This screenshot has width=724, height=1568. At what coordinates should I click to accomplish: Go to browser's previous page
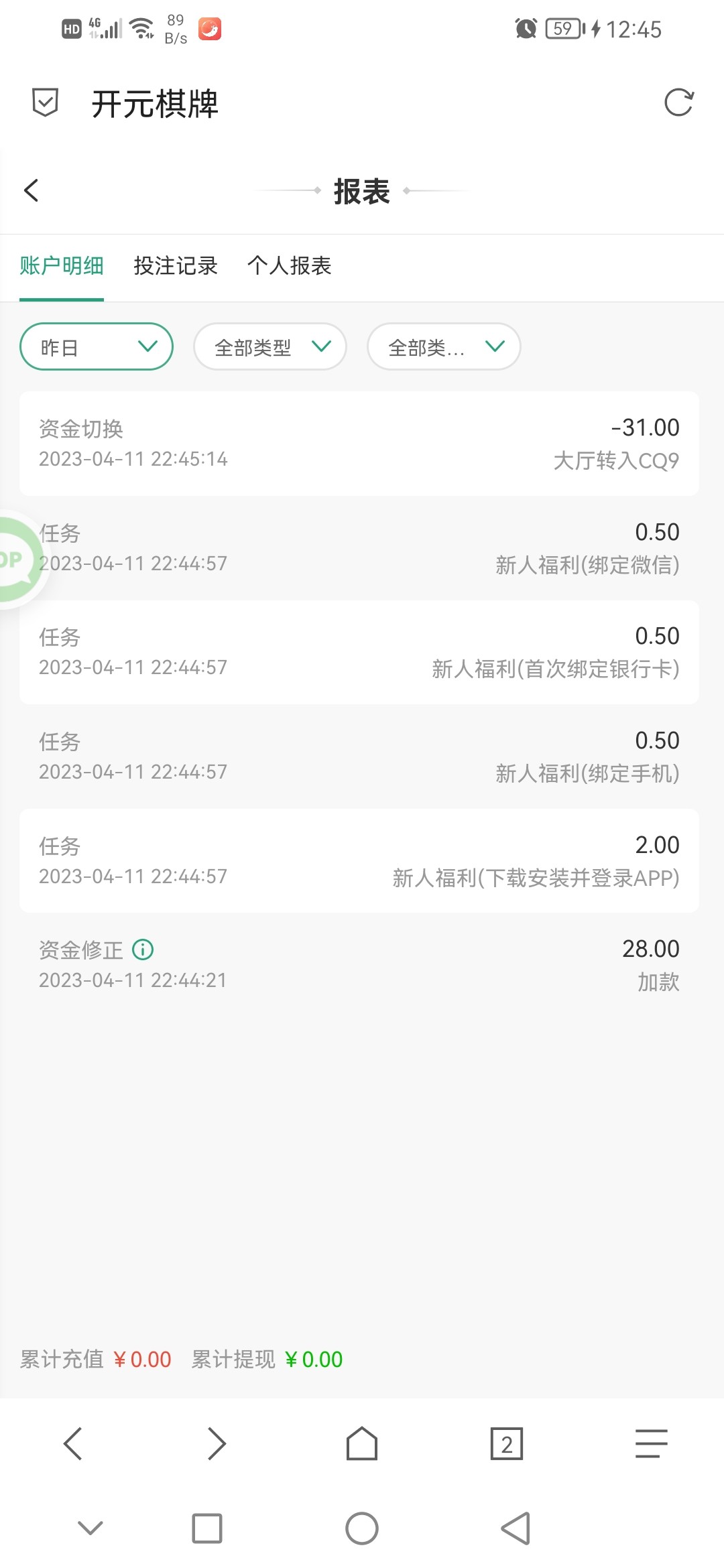tap(72, 1443)
